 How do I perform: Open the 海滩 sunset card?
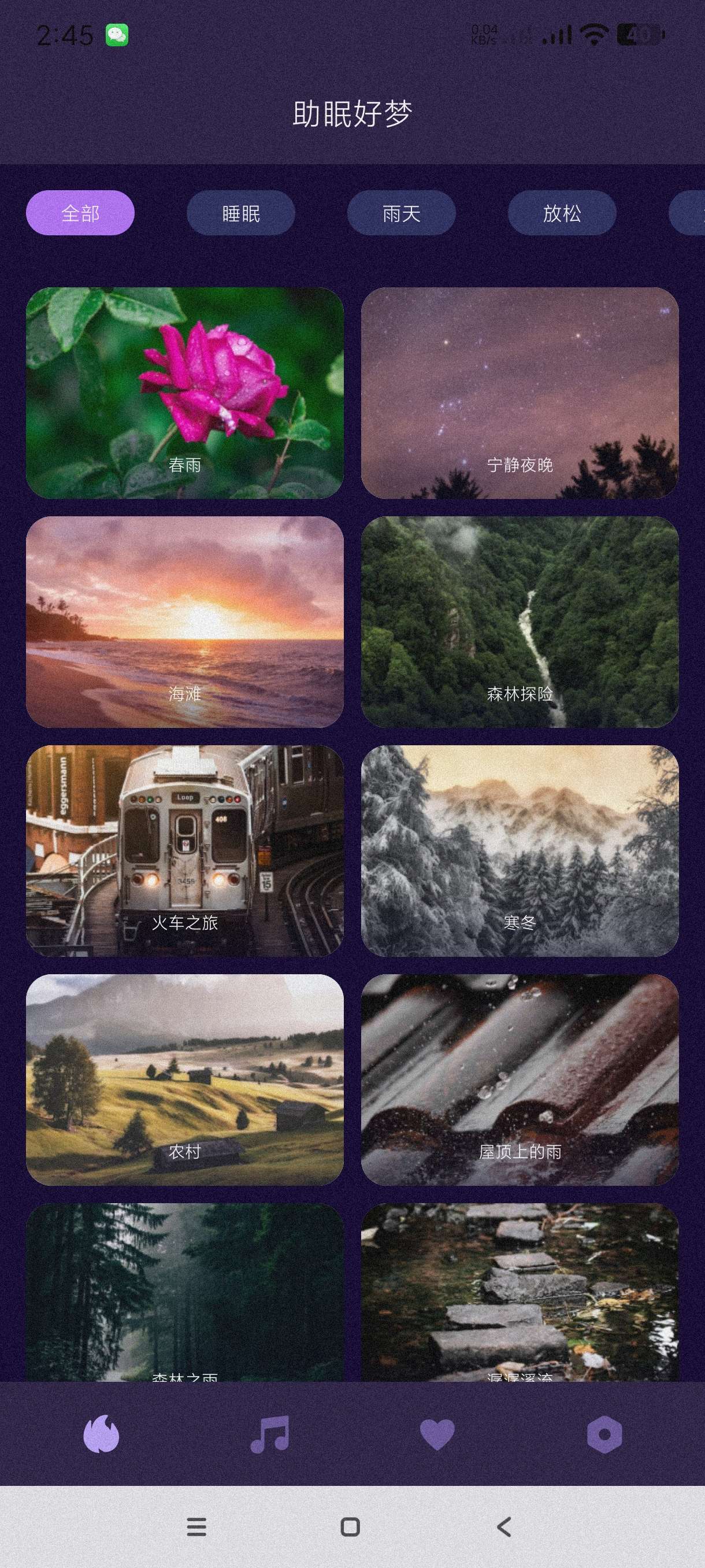tap(185, 622)
